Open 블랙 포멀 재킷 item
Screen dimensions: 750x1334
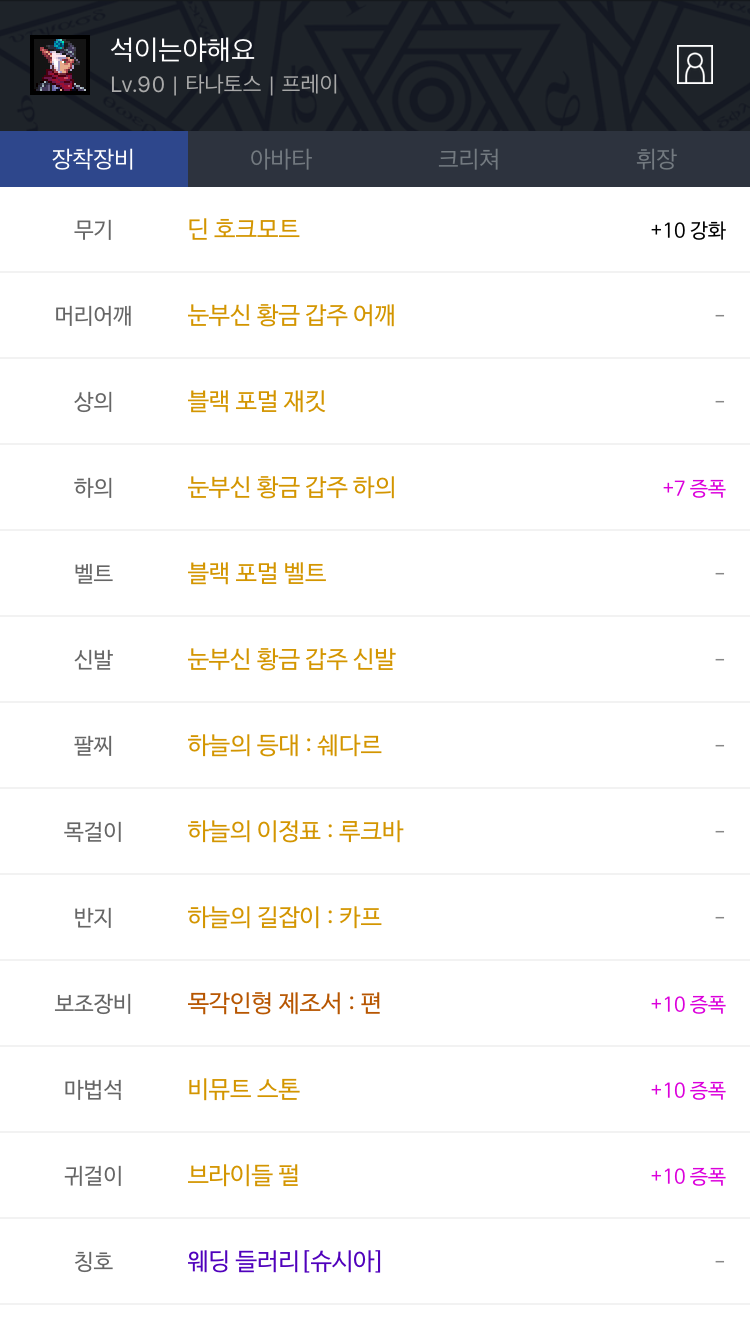pyautogui.click(x=257, y=401)
